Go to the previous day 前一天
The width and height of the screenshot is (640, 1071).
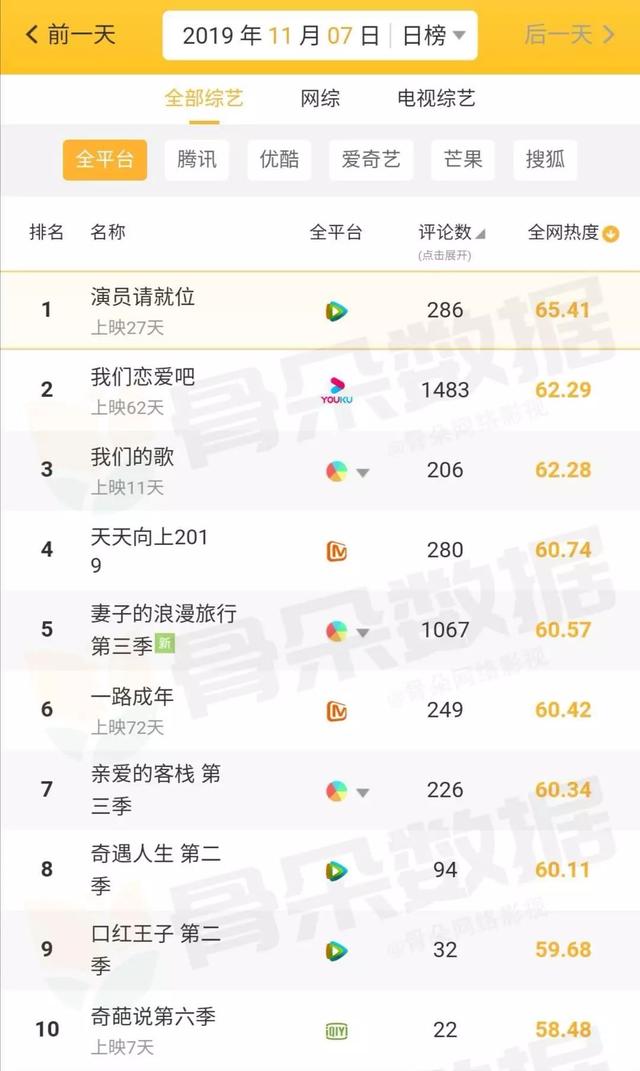70,34
